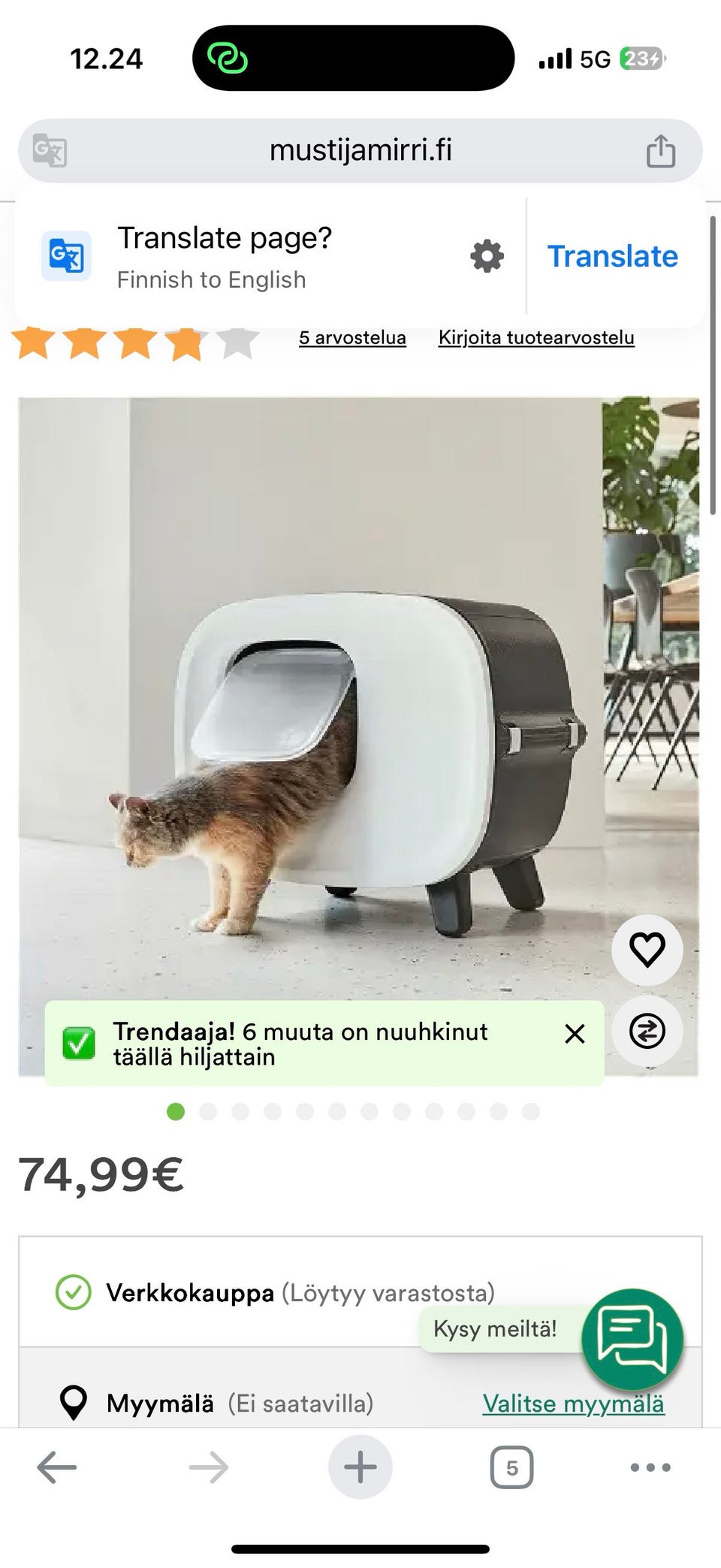Open the 5 arvostelua reviews link
The image size is (721, 1568).
(352, 337)
